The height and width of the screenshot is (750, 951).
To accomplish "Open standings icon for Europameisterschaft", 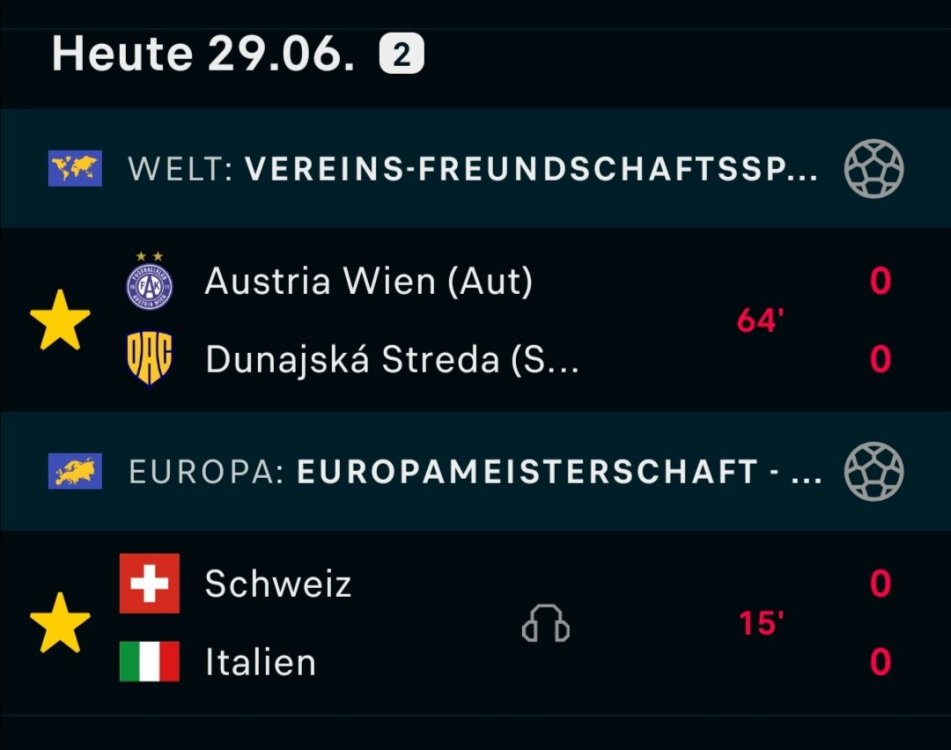I will pos(873,471).
